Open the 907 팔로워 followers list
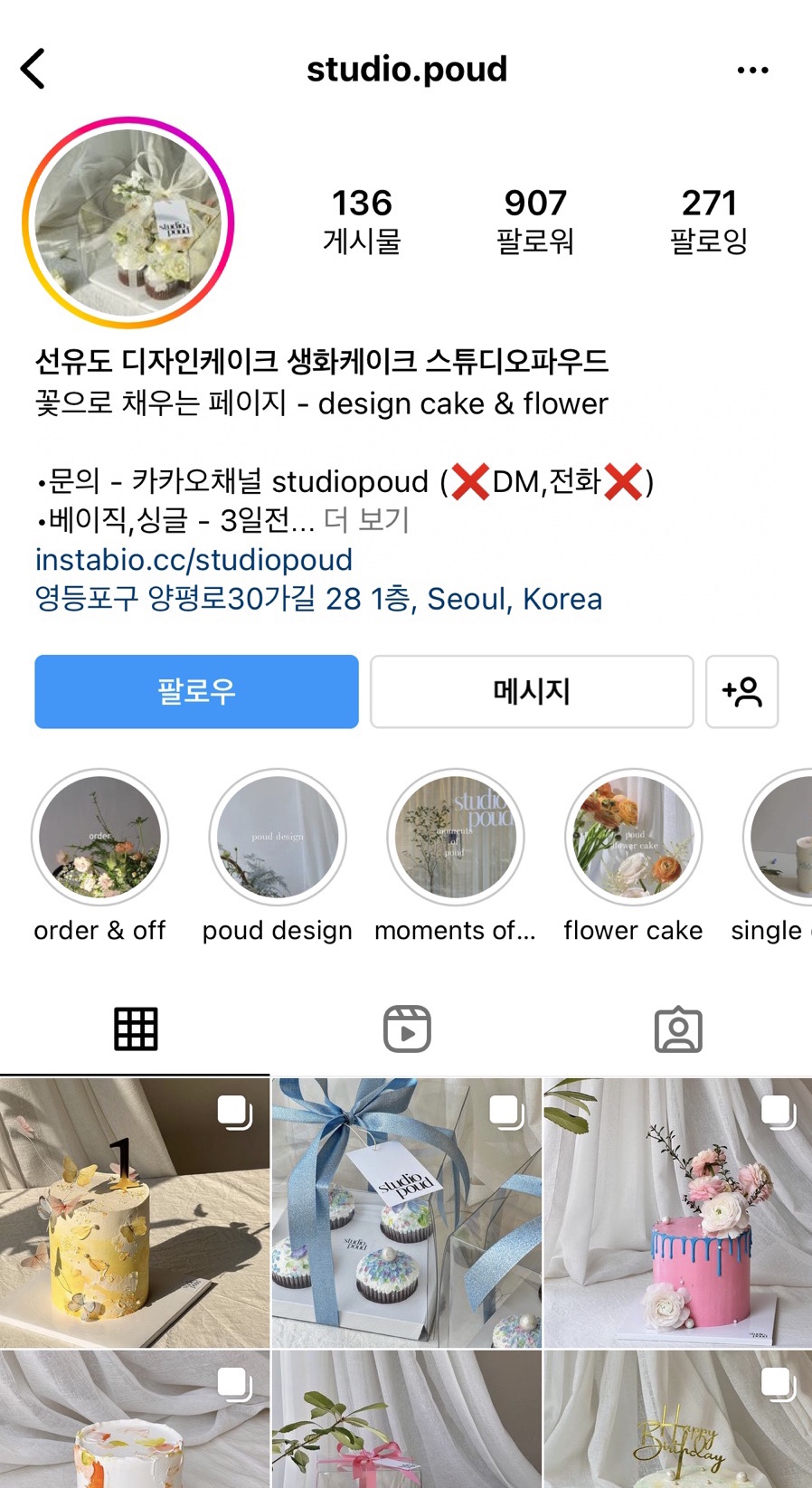This screenshot has width=812, height=1488. coord(535,221)
